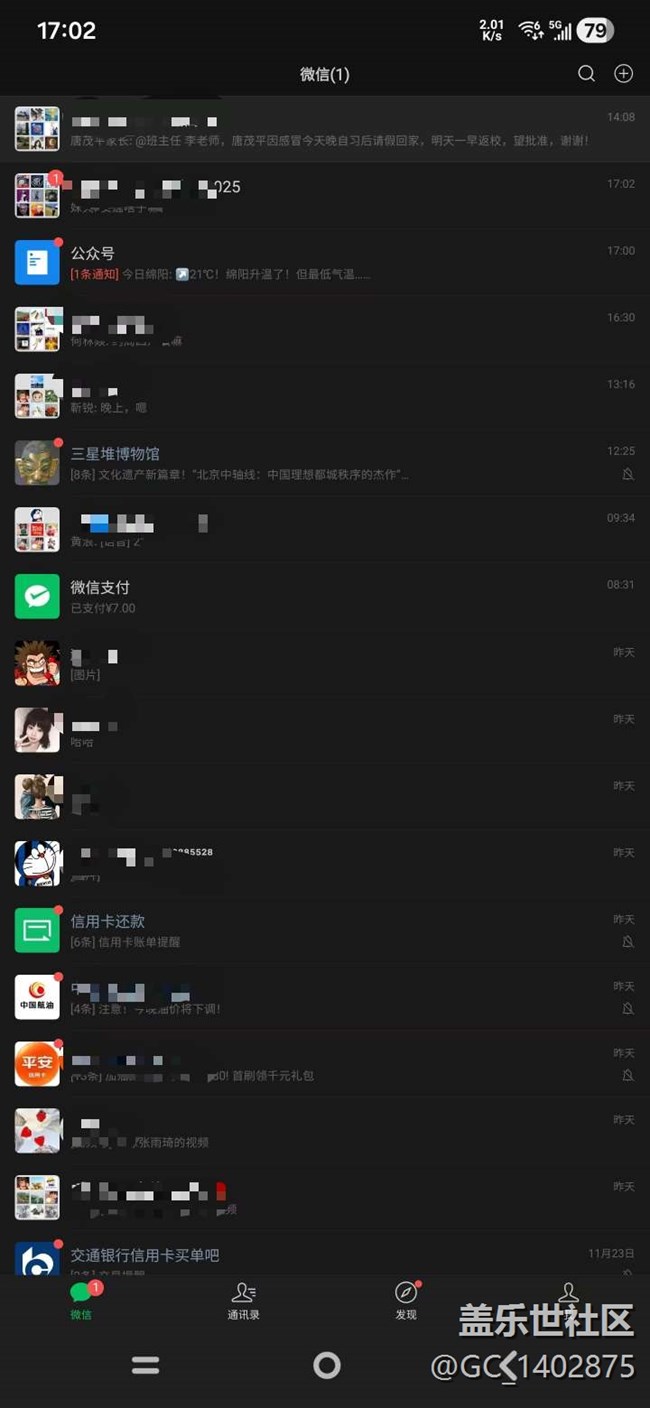The image size is (650, 1408).
Task: Switch to the 通讯录 tab
Action: pos(243,1301)
